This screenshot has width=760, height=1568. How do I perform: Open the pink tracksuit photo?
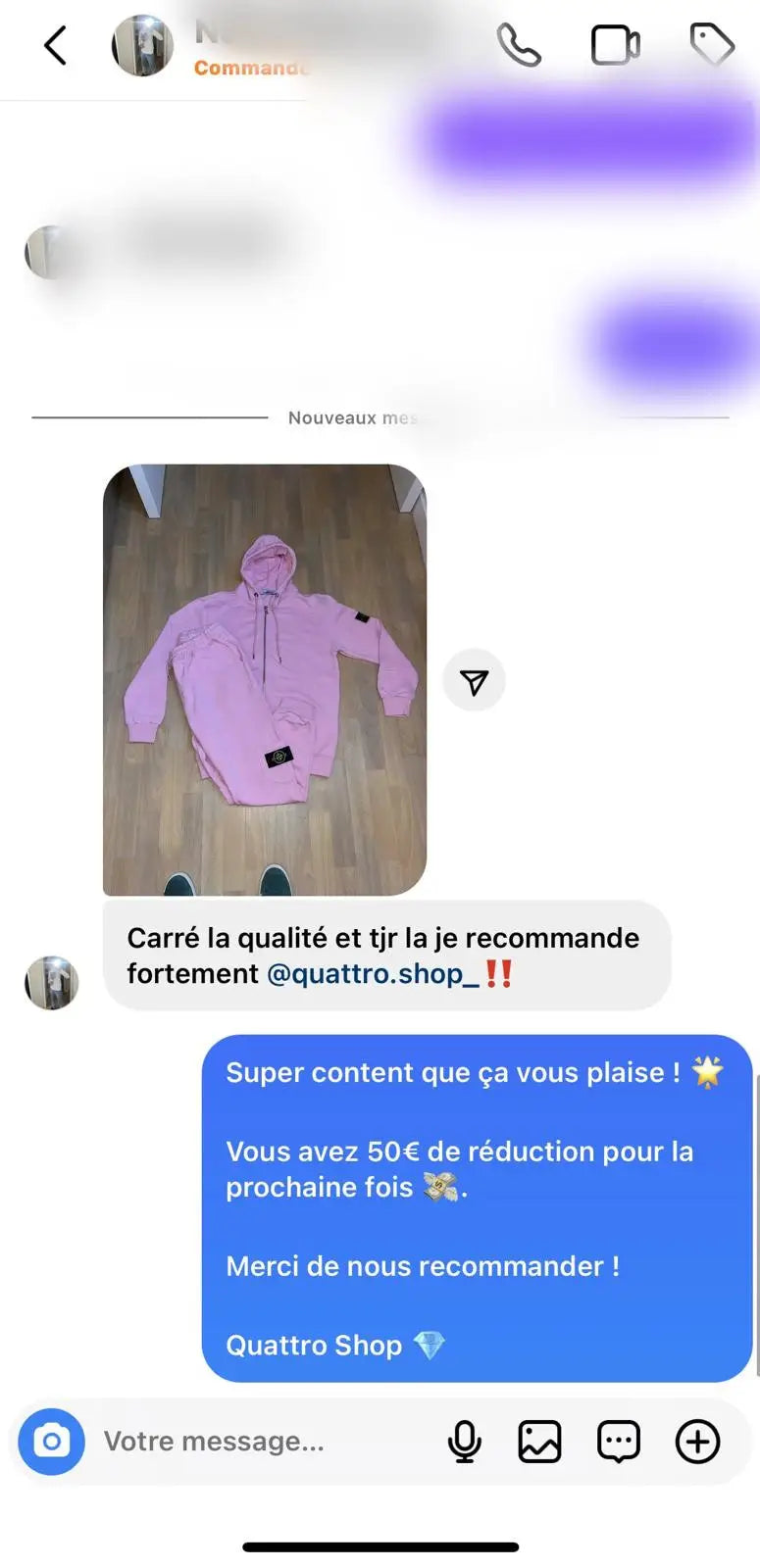(265, 679)
